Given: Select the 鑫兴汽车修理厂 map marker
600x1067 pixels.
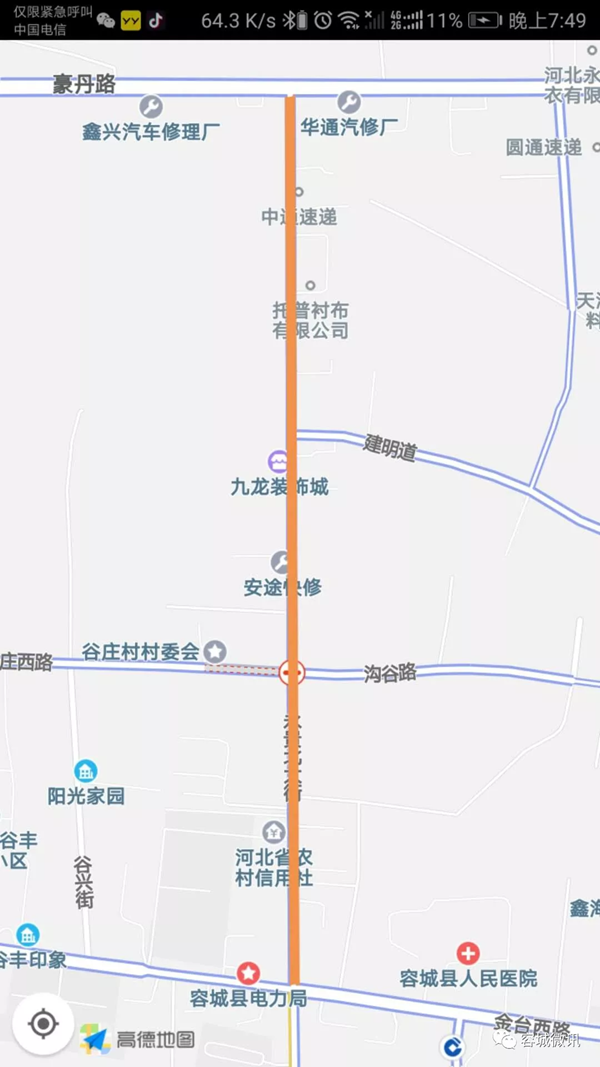Looking at the screenshot, I should pos(151,106).
